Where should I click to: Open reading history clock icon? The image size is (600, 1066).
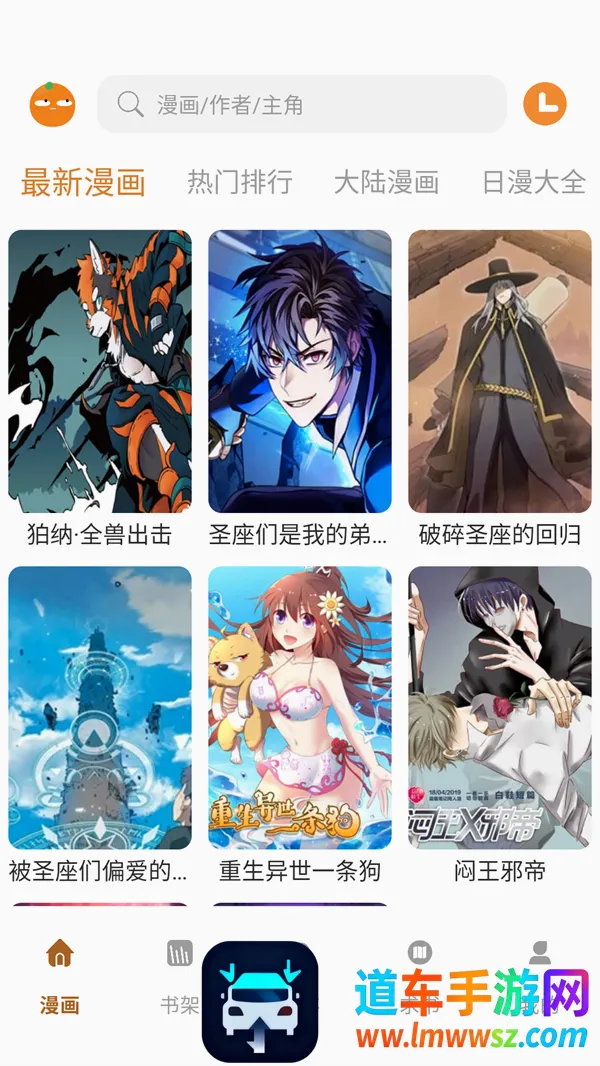(545, 104)
